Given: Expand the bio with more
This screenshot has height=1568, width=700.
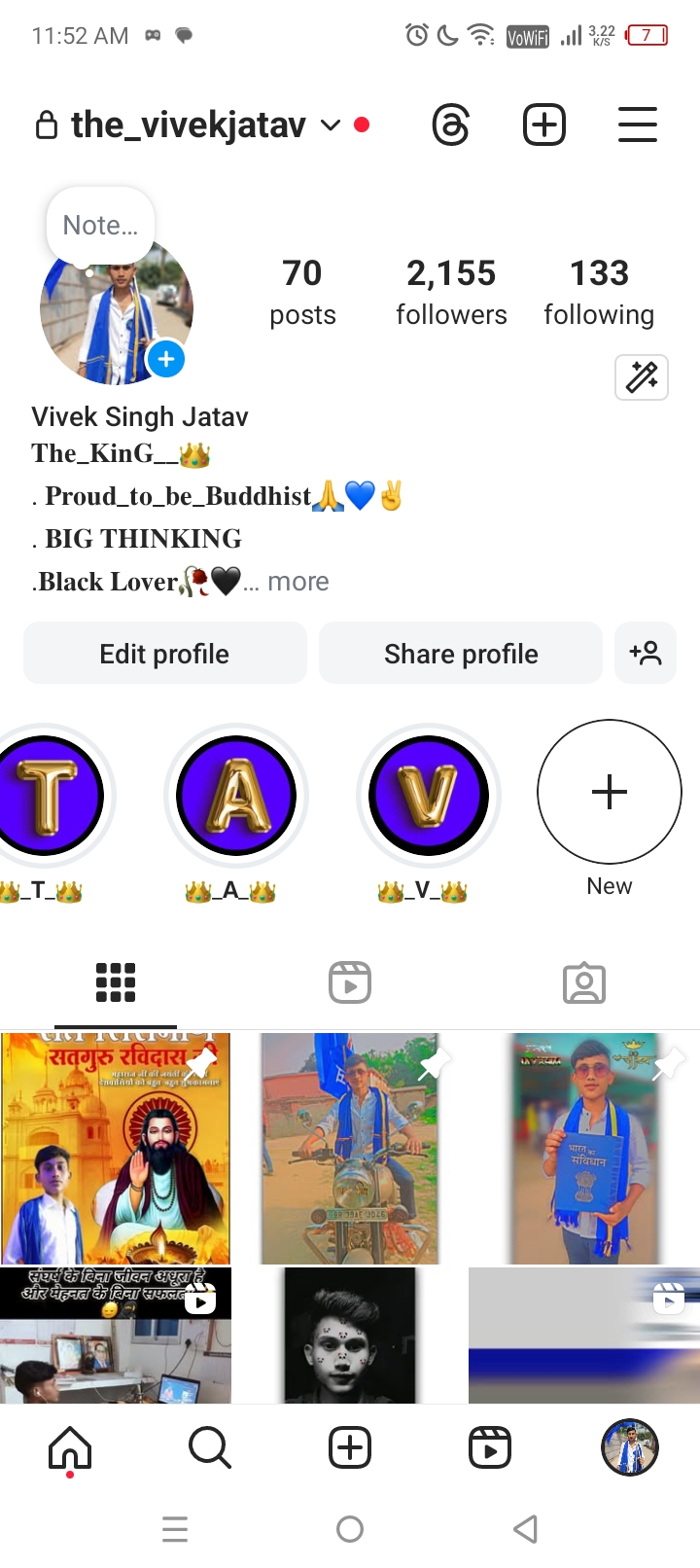Looking at the screenshot, I should tap(297, 582).
